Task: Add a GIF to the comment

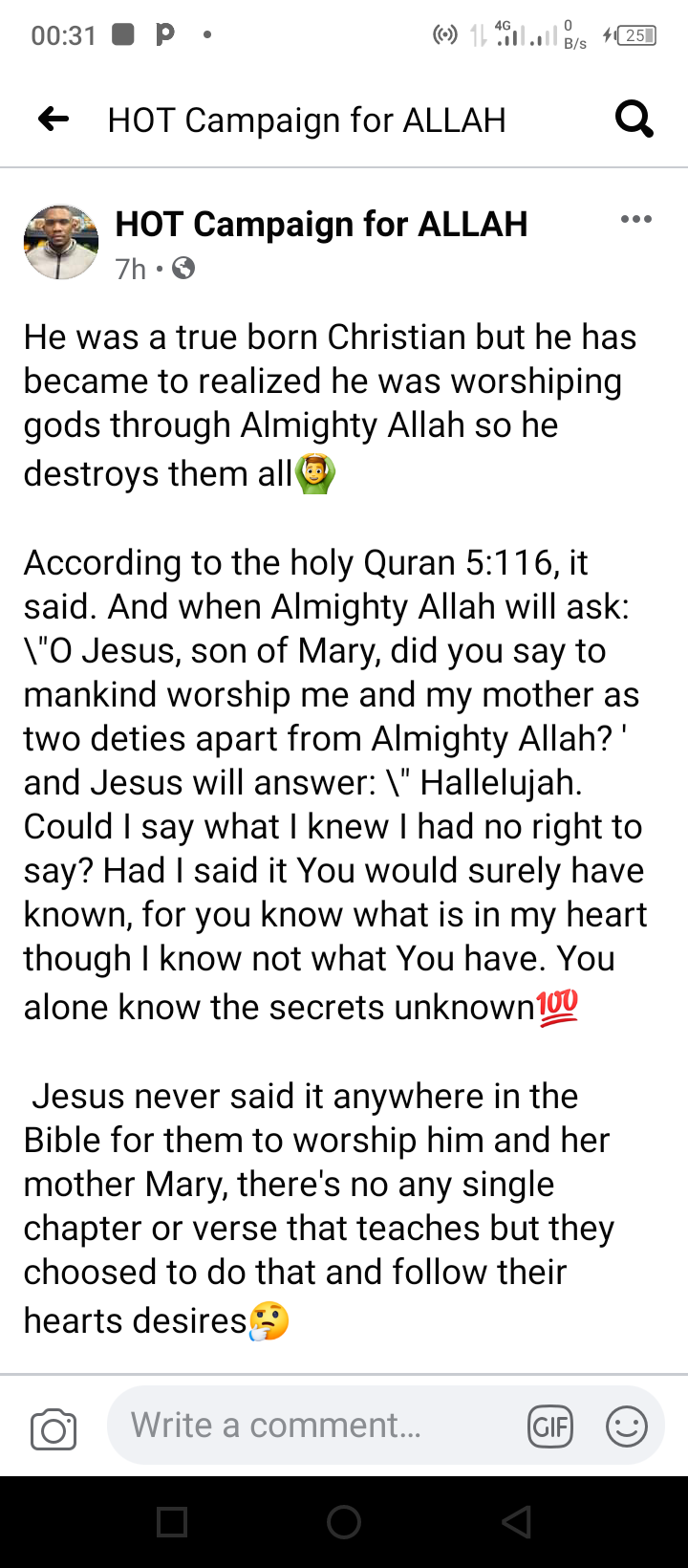Action: (550, 1427)
